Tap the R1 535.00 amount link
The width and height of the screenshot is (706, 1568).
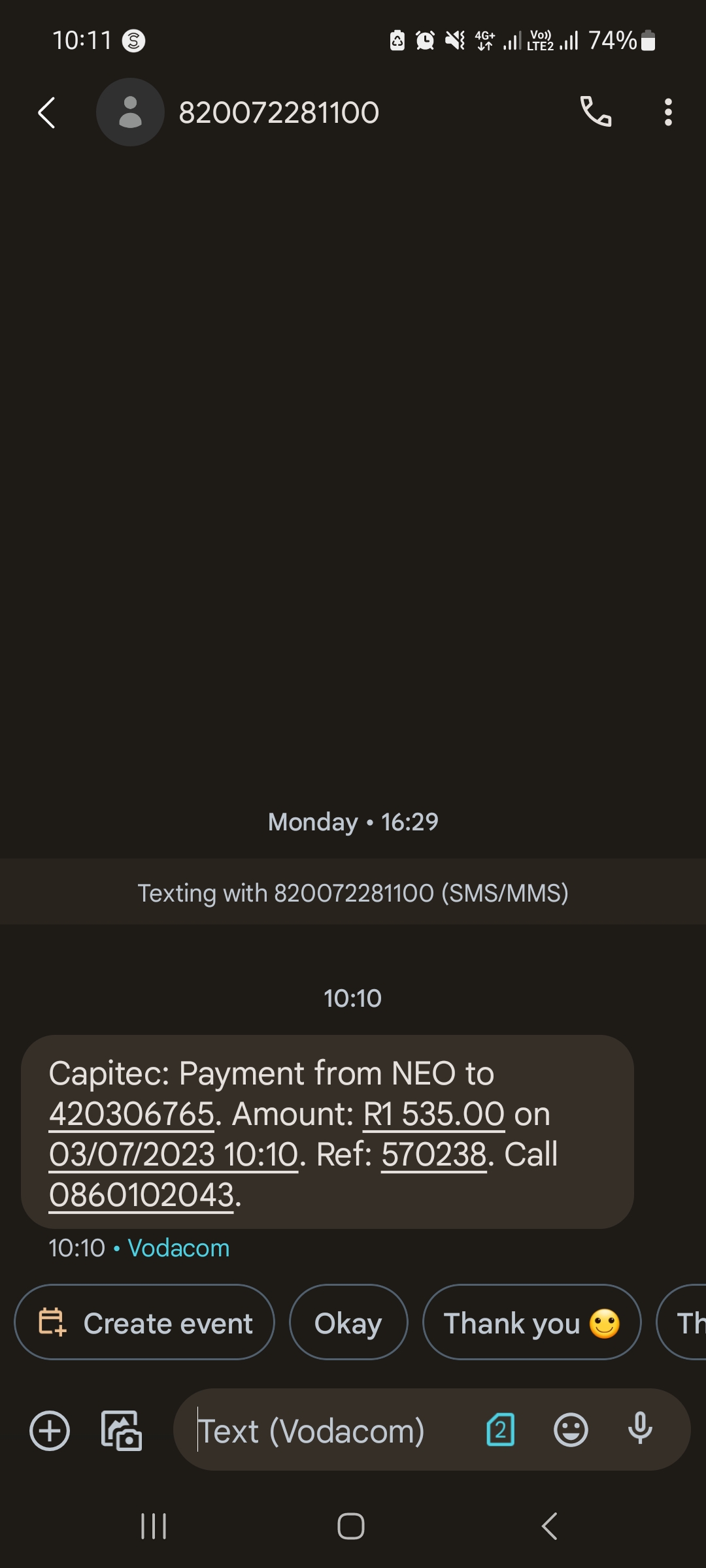click(434, 1114)
